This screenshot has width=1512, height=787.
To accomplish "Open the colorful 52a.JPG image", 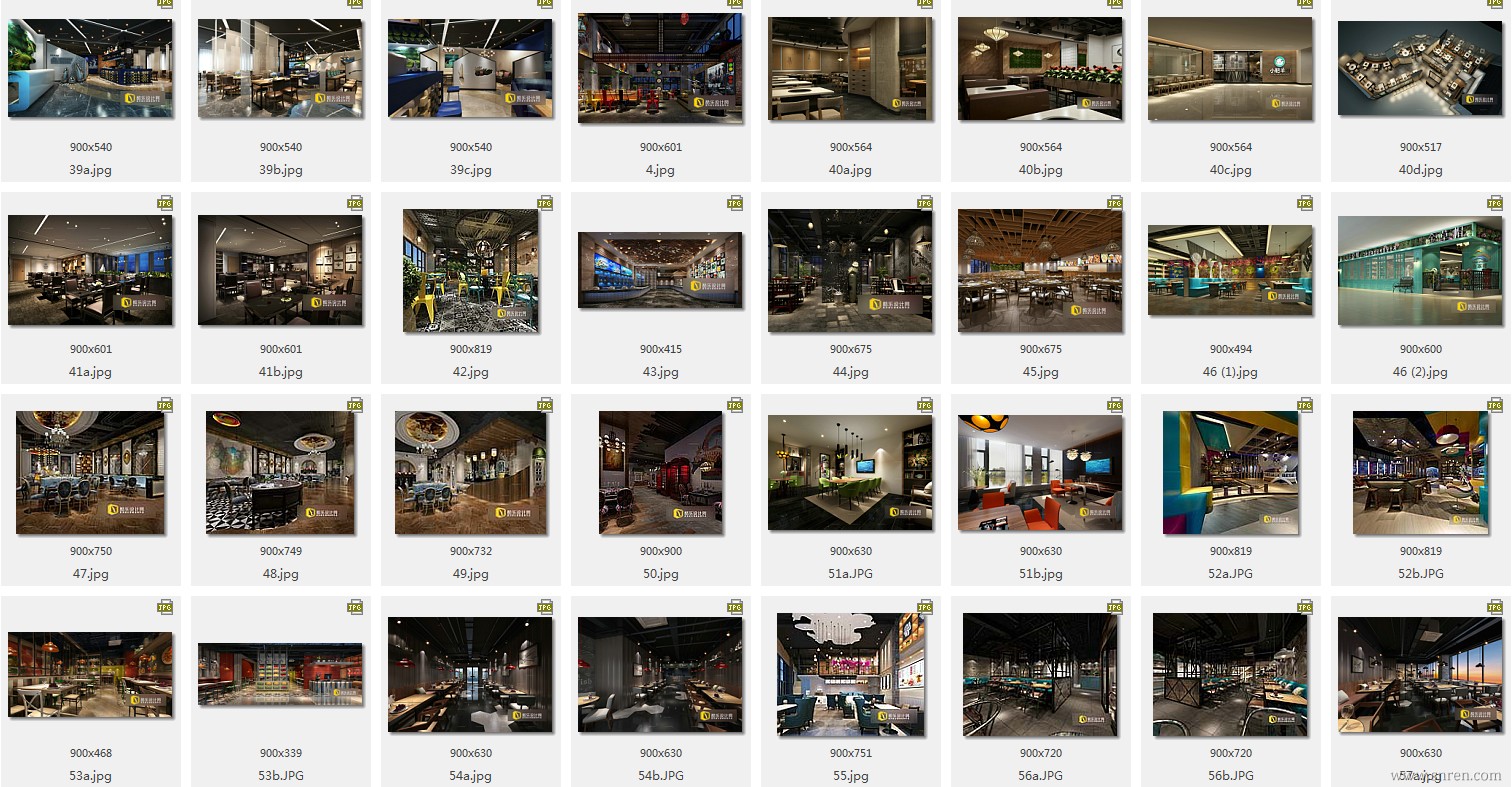I will 1230,472.
